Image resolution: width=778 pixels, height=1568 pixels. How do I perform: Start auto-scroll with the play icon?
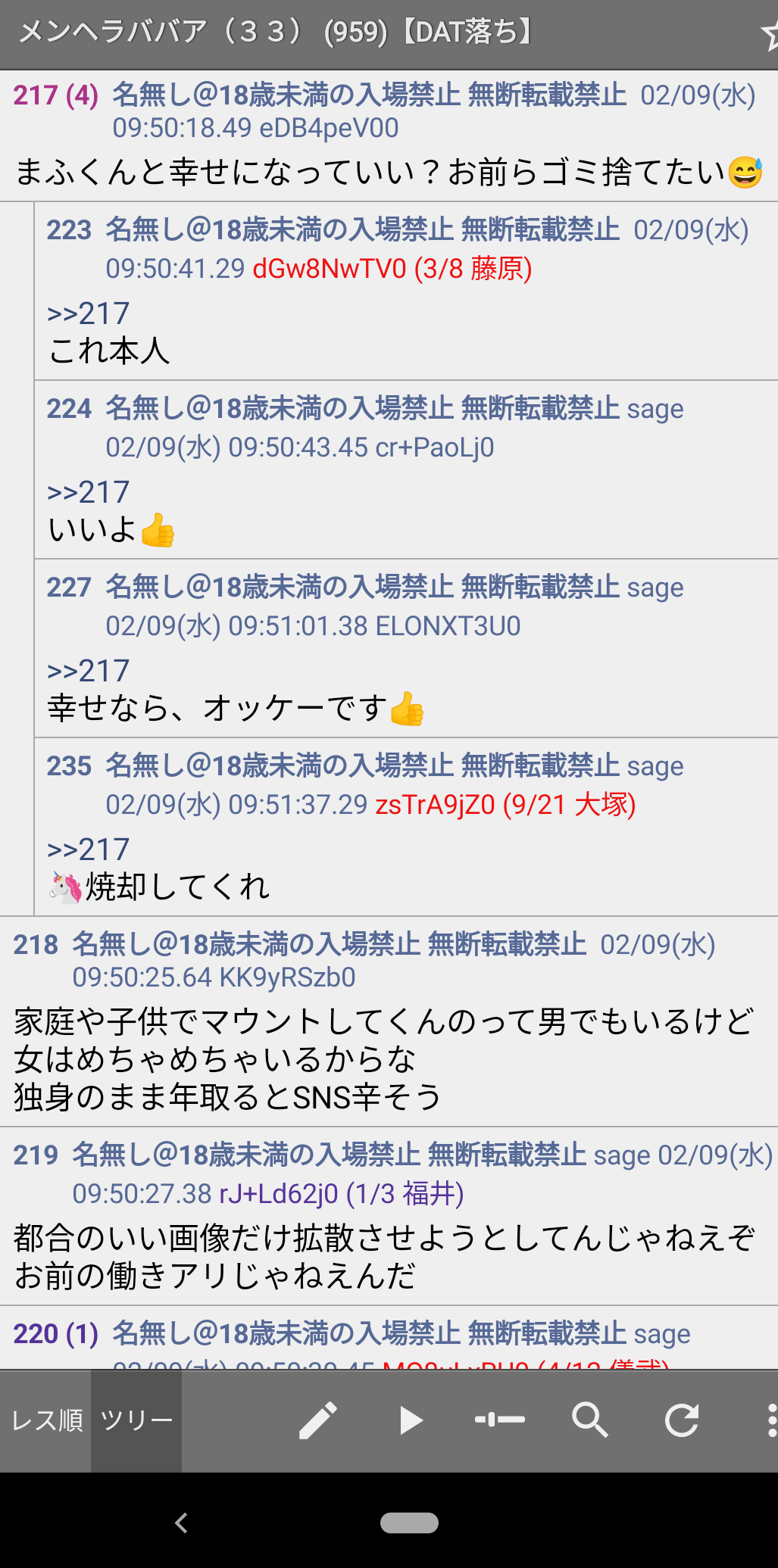[x=410, y=1420]
